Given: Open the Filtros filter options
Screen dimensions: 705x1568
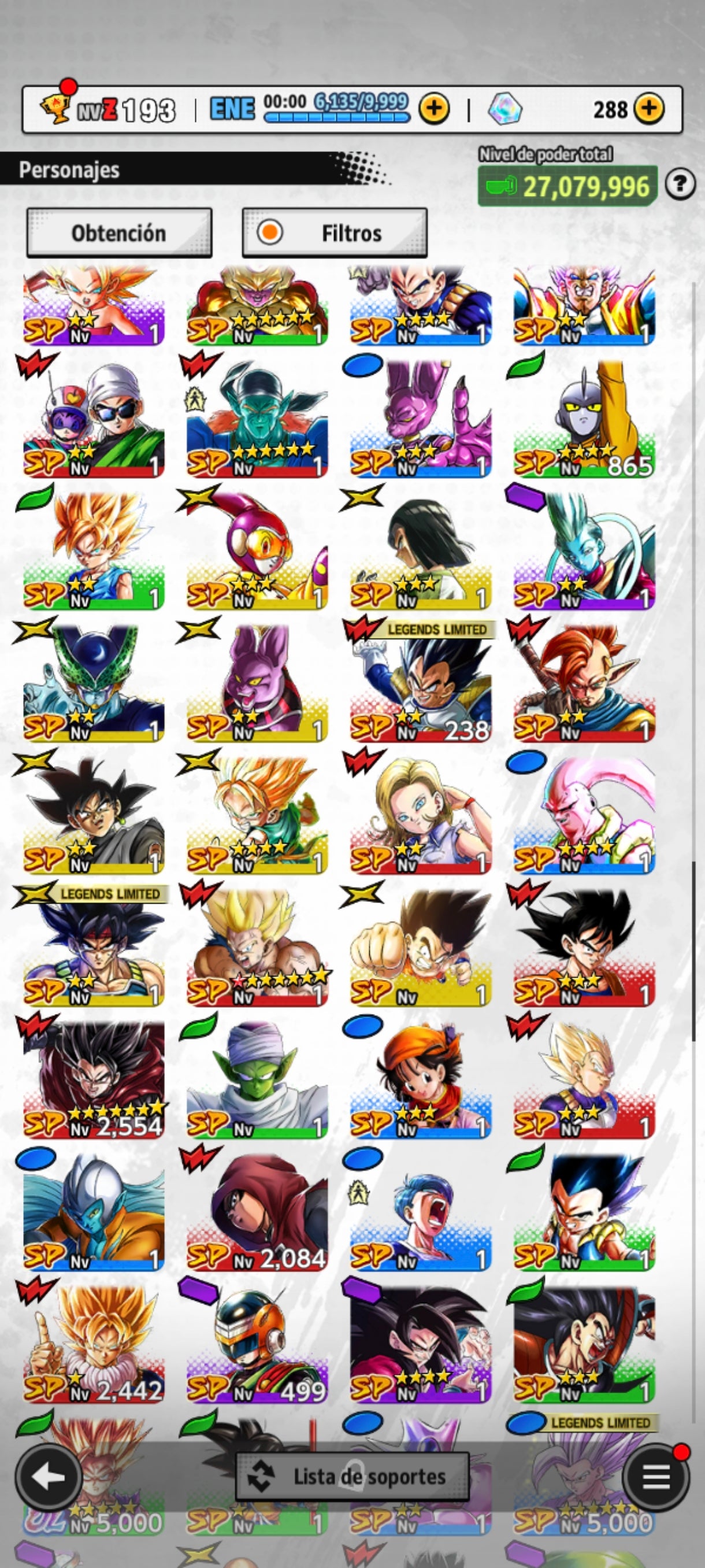Looking at the screenshot, I should pyautogui.click(x=335, y=232).
